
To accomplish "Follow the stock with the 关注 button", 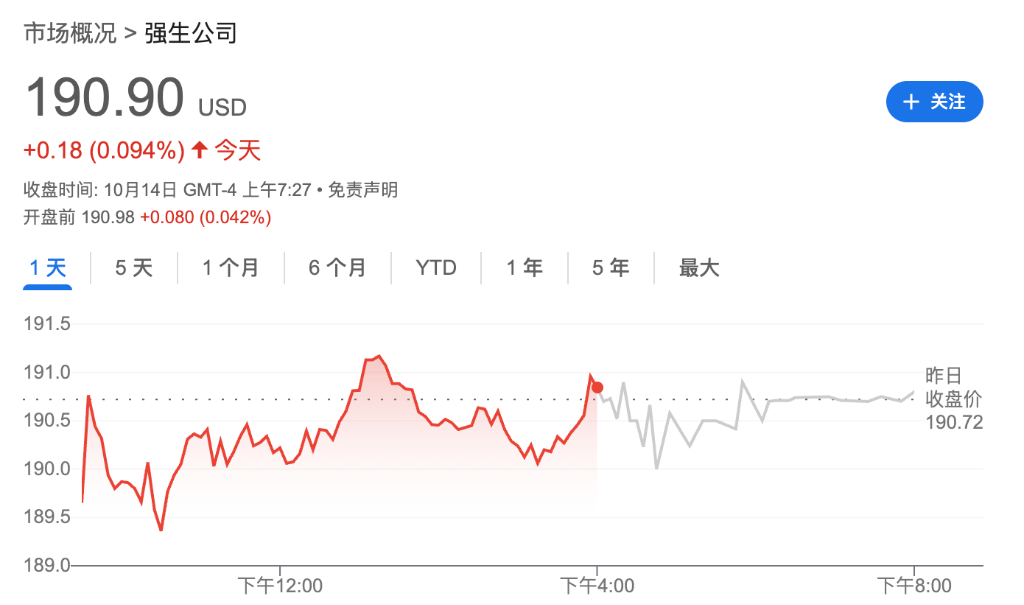I will point(934,102).
